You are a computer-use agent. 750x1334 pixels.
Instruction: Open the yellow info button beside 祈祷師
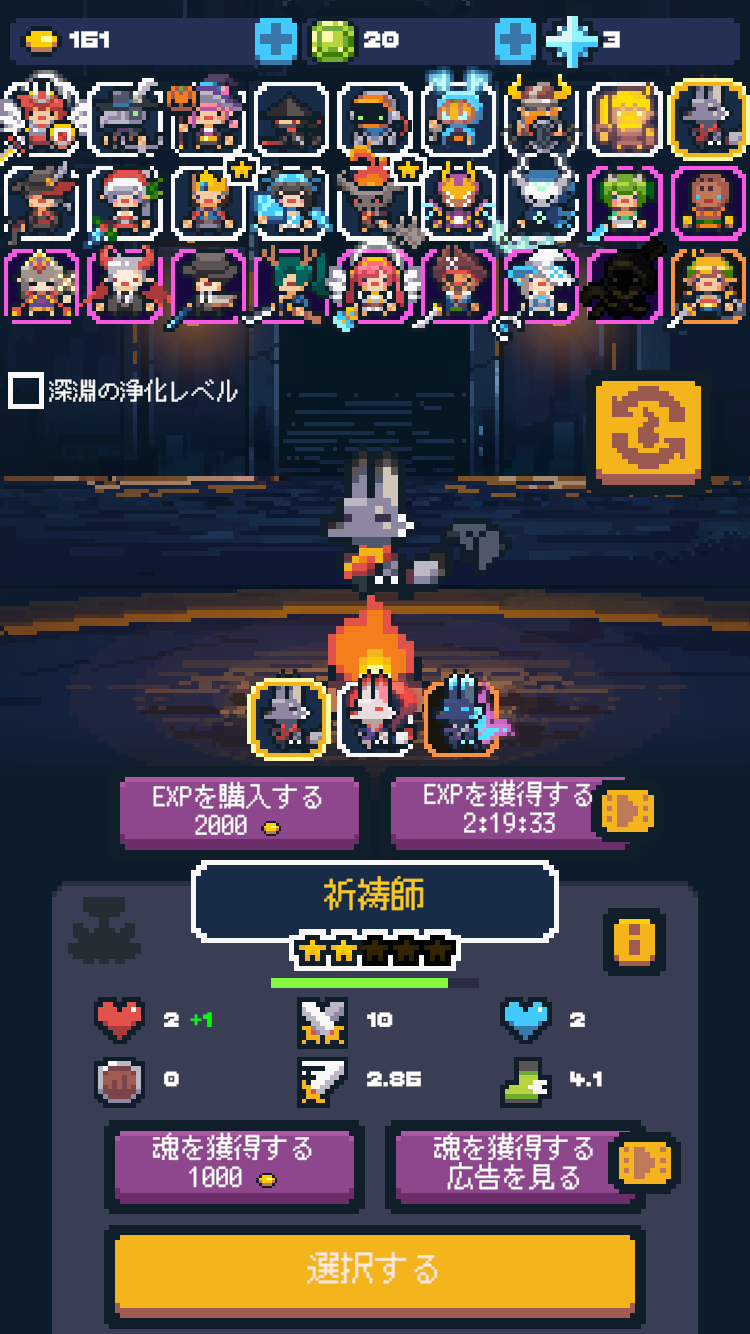pos(634,941)
